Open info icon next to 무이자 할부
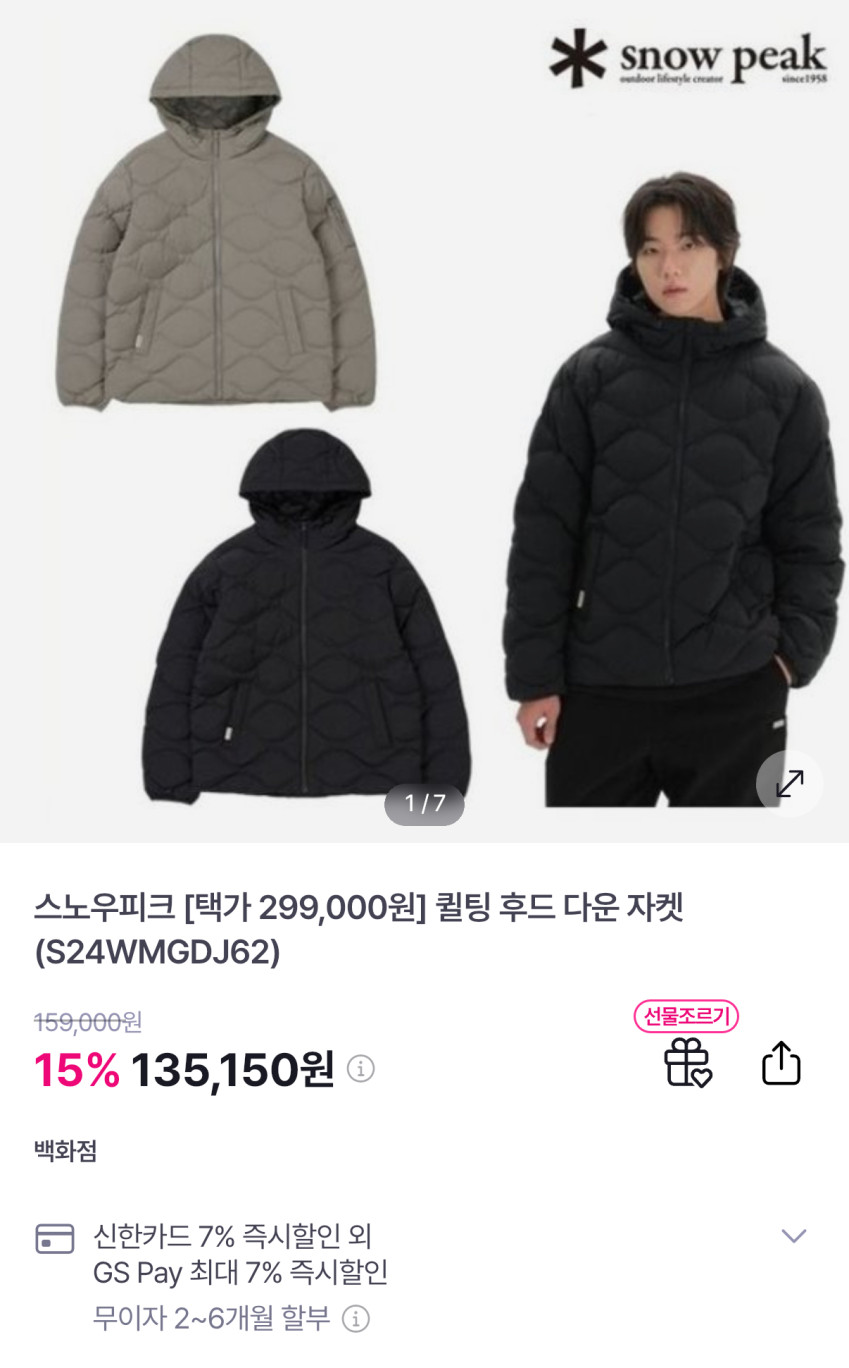 click(356, 1319)
